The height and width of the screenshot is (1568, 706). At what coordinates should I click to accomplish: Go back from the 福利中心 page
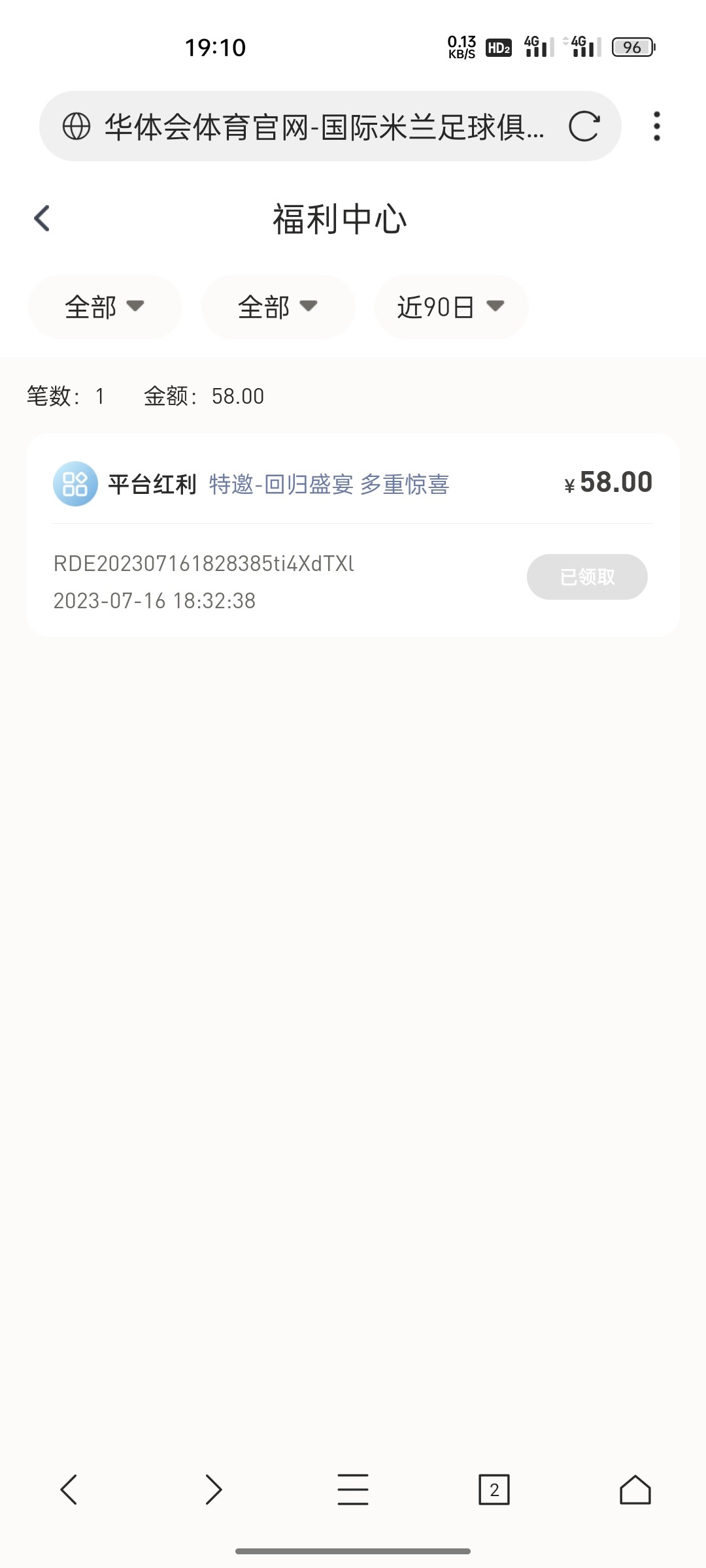coord(42,218)
